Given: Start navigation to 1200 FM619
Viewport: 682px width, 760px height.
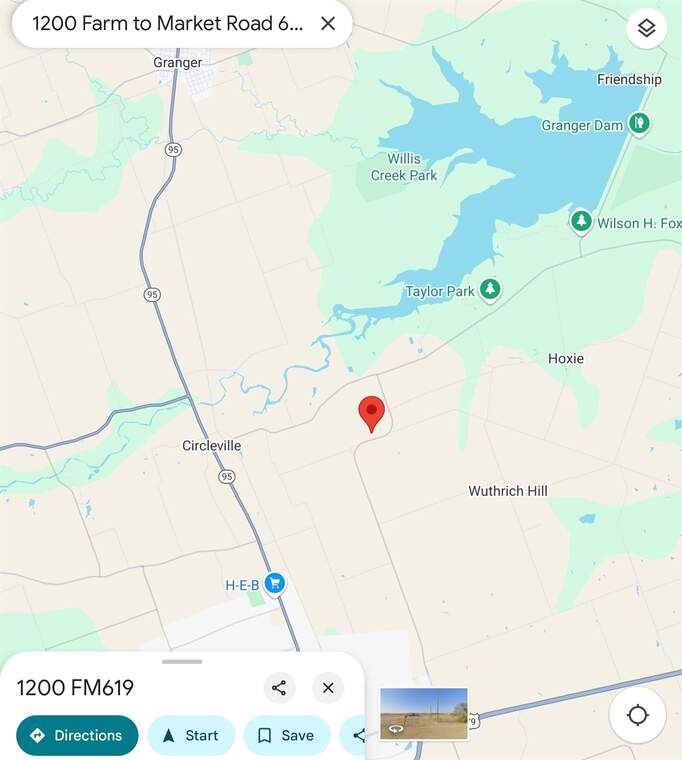Looking at the screenshot, I should coord(190,735).
